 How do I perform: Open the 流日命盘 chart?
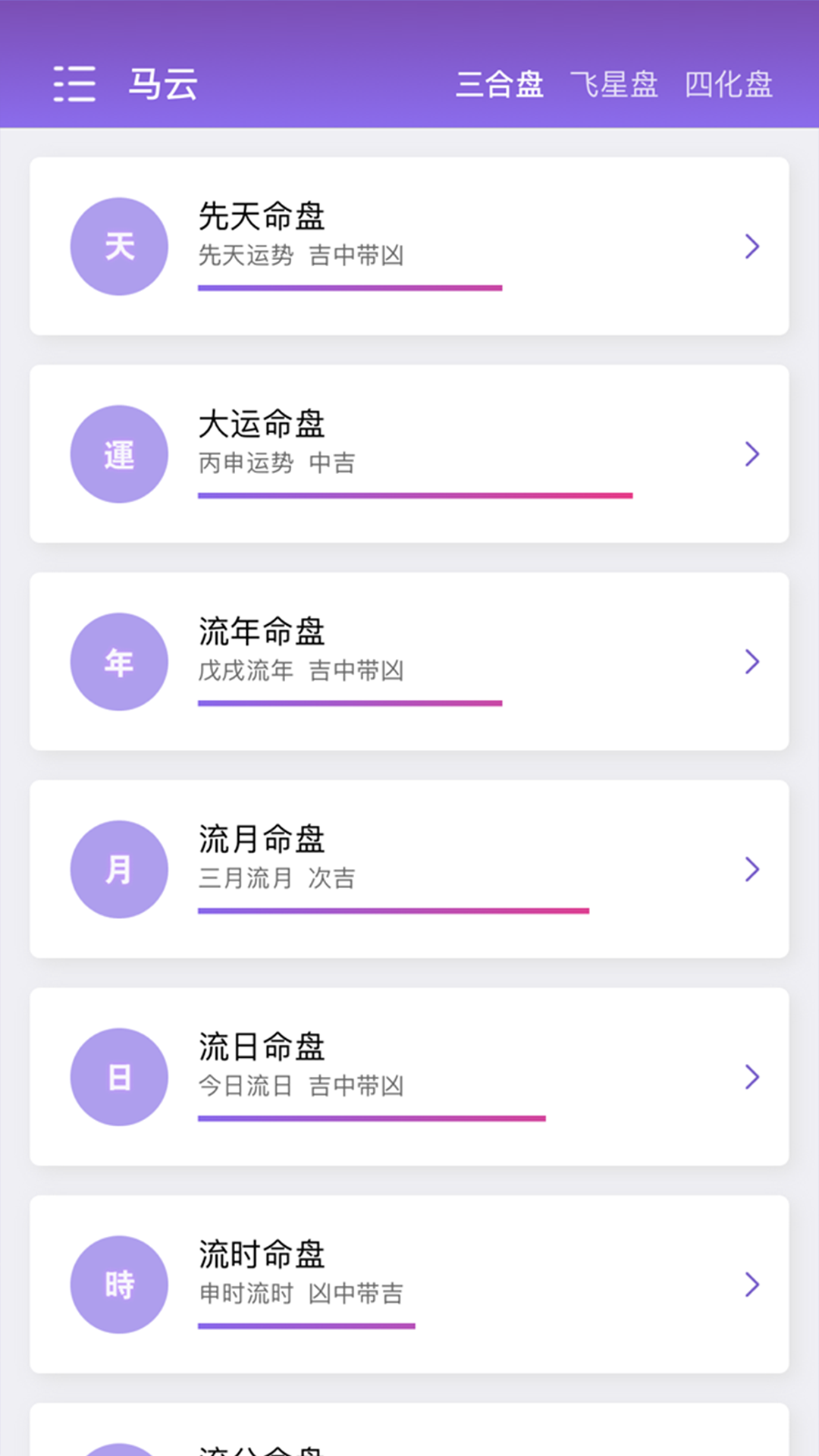tap(409, 1077)
